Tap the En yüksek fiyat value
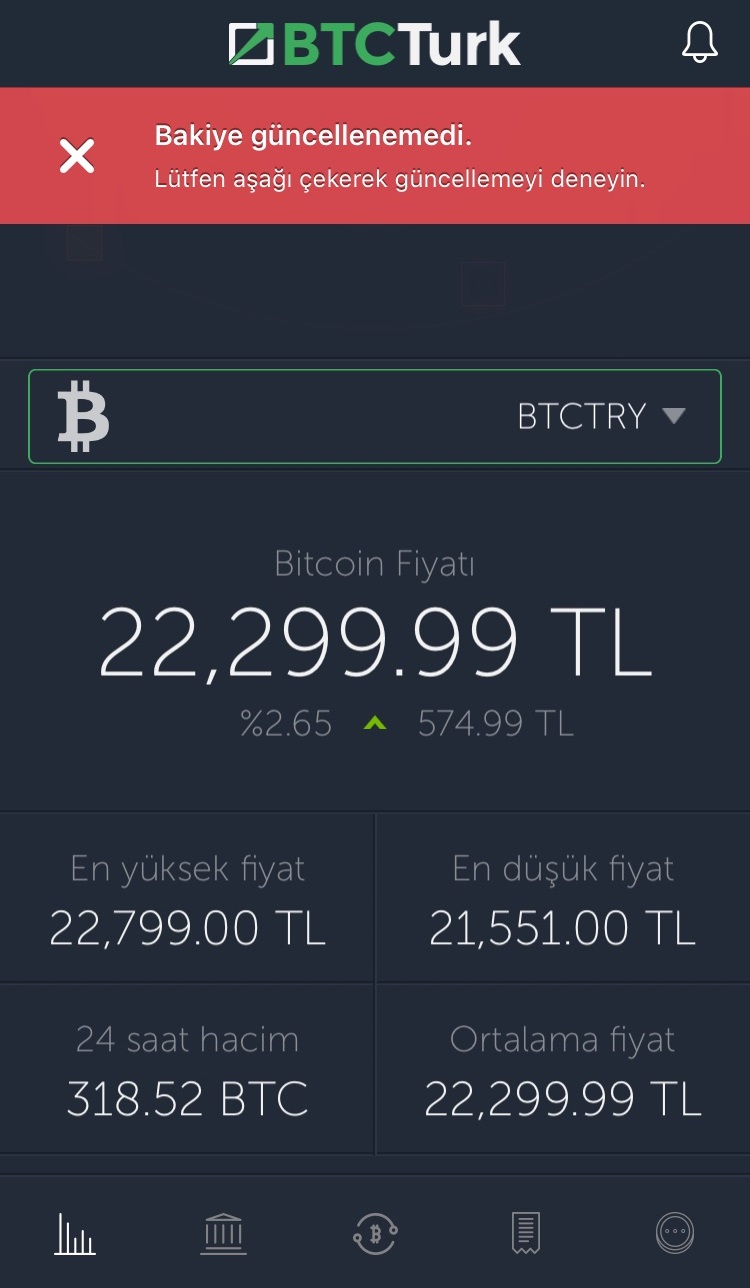750x1288 pixels. click(187, 928)
